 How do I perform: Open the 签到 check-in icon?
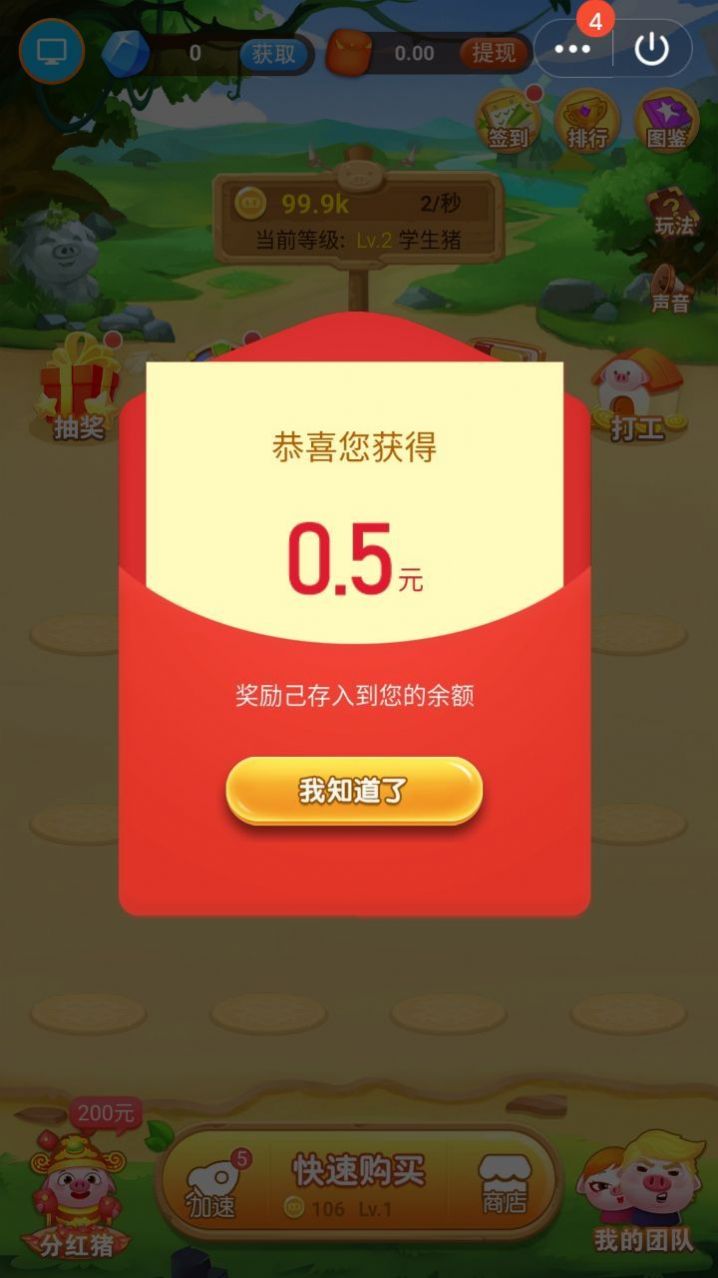point(508,122)
